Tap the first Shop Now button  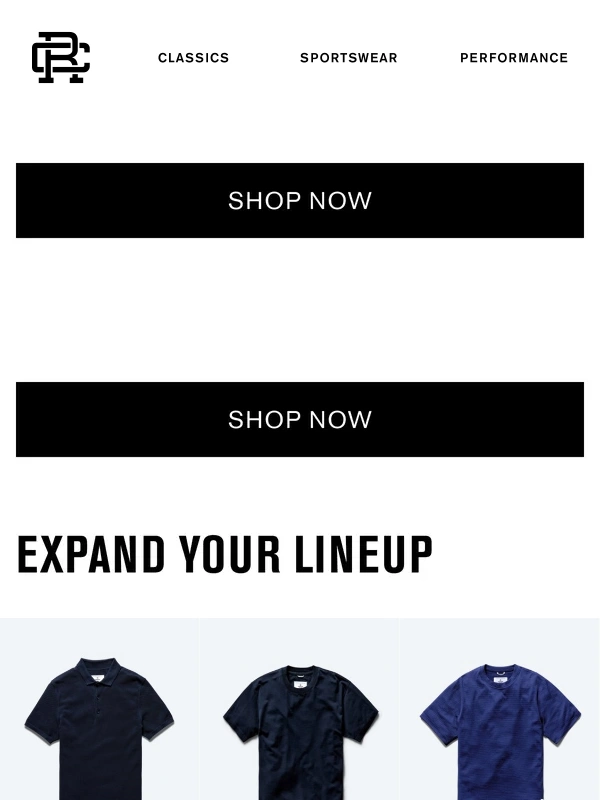(x=300, y=200)
